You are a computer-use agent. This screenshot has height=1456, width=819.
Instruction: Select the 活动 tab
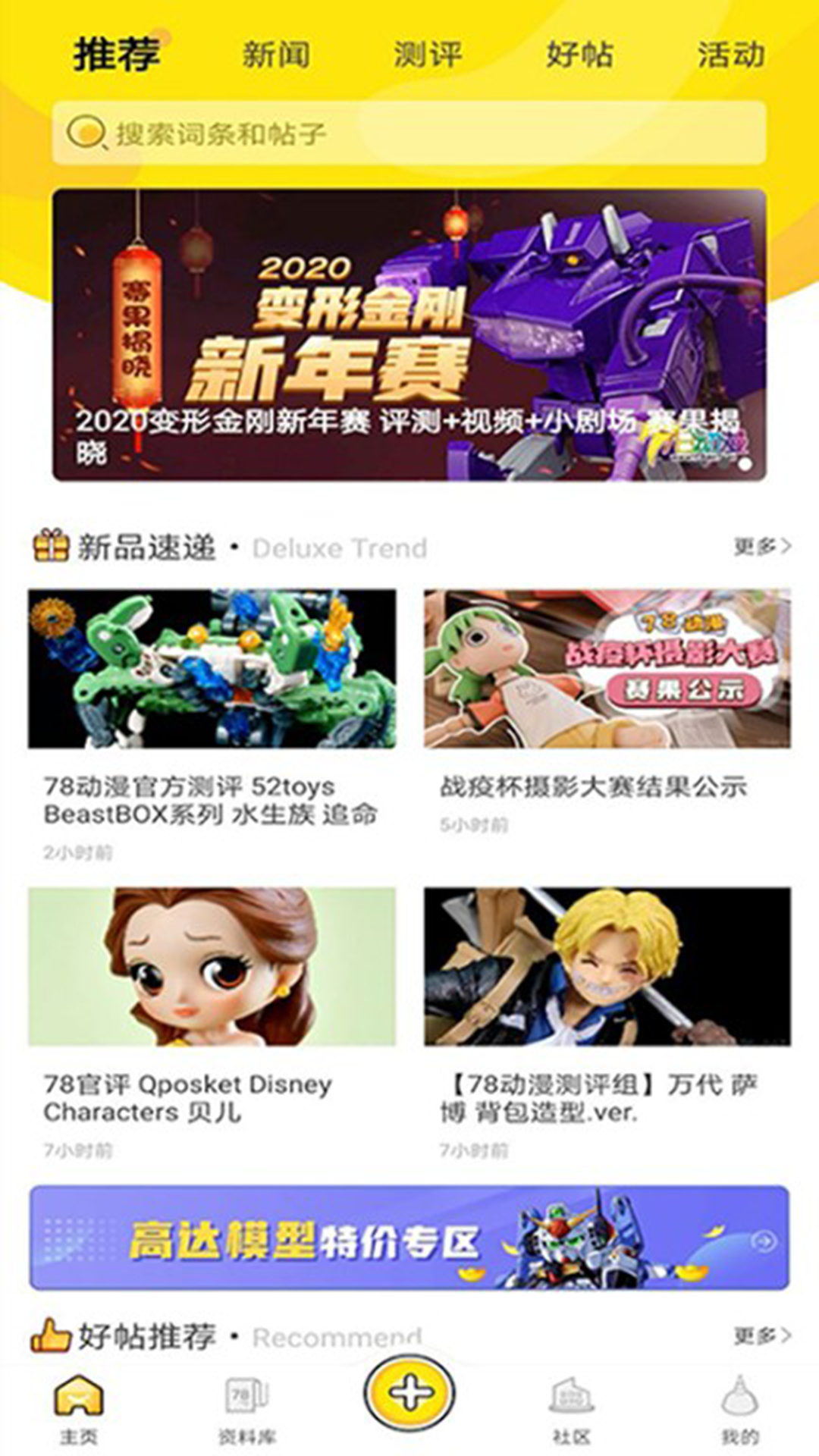(x=730, y=55)
